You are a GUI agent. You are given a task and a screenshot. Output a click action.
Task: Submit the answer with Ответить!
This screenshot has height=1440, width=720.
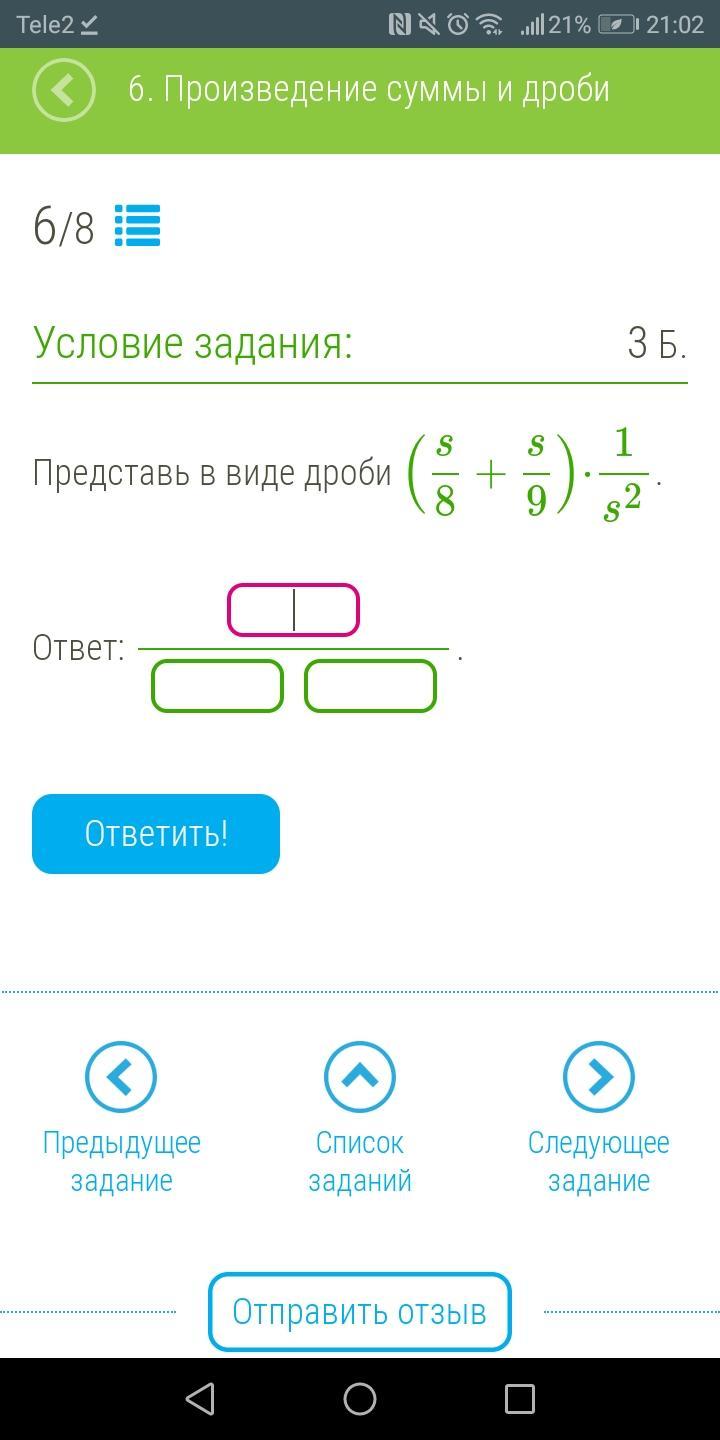[156, 834]
